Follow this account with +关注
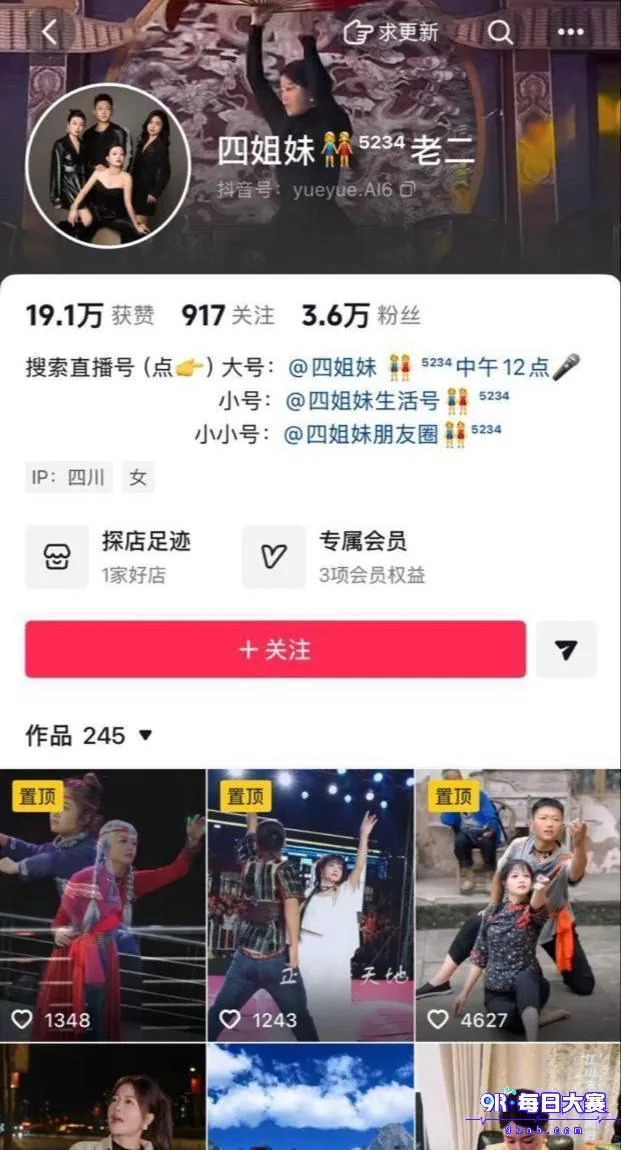Screen dimensions: 621x1150 tap(275, 649)
